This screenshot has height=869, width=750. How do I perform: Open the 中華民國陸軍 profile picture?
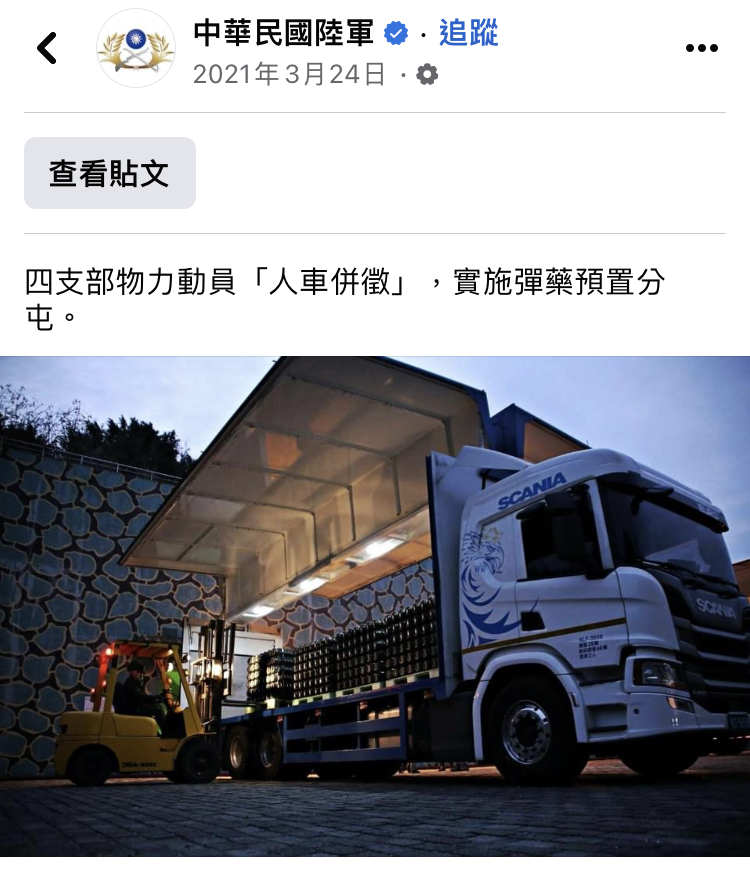135,48
